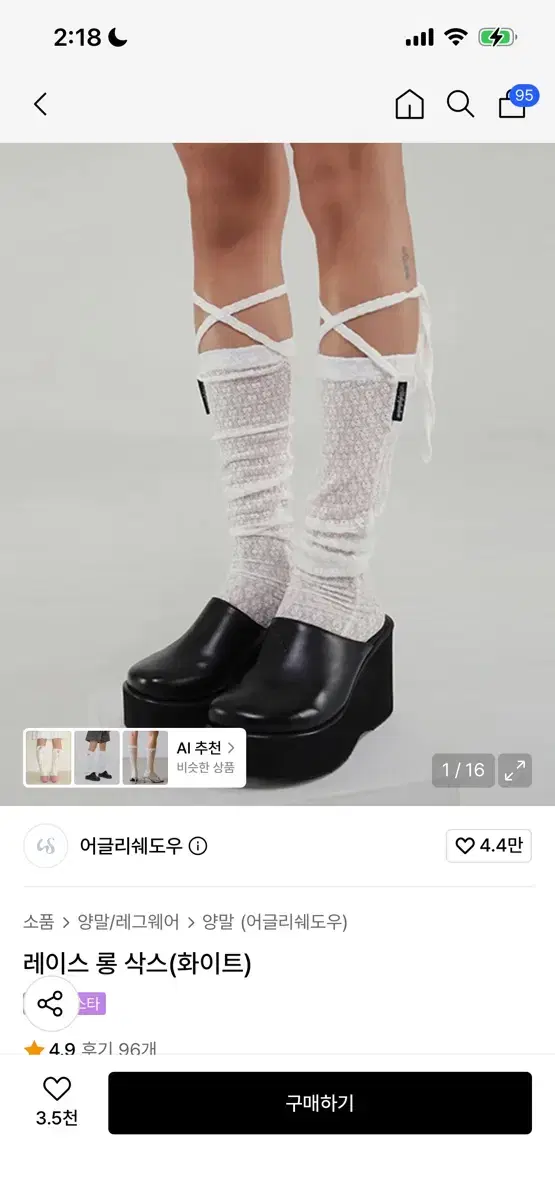Share this product via share button
Image resolution: width=555 pixels, height=1200 pixels.
coord(50,1003)
